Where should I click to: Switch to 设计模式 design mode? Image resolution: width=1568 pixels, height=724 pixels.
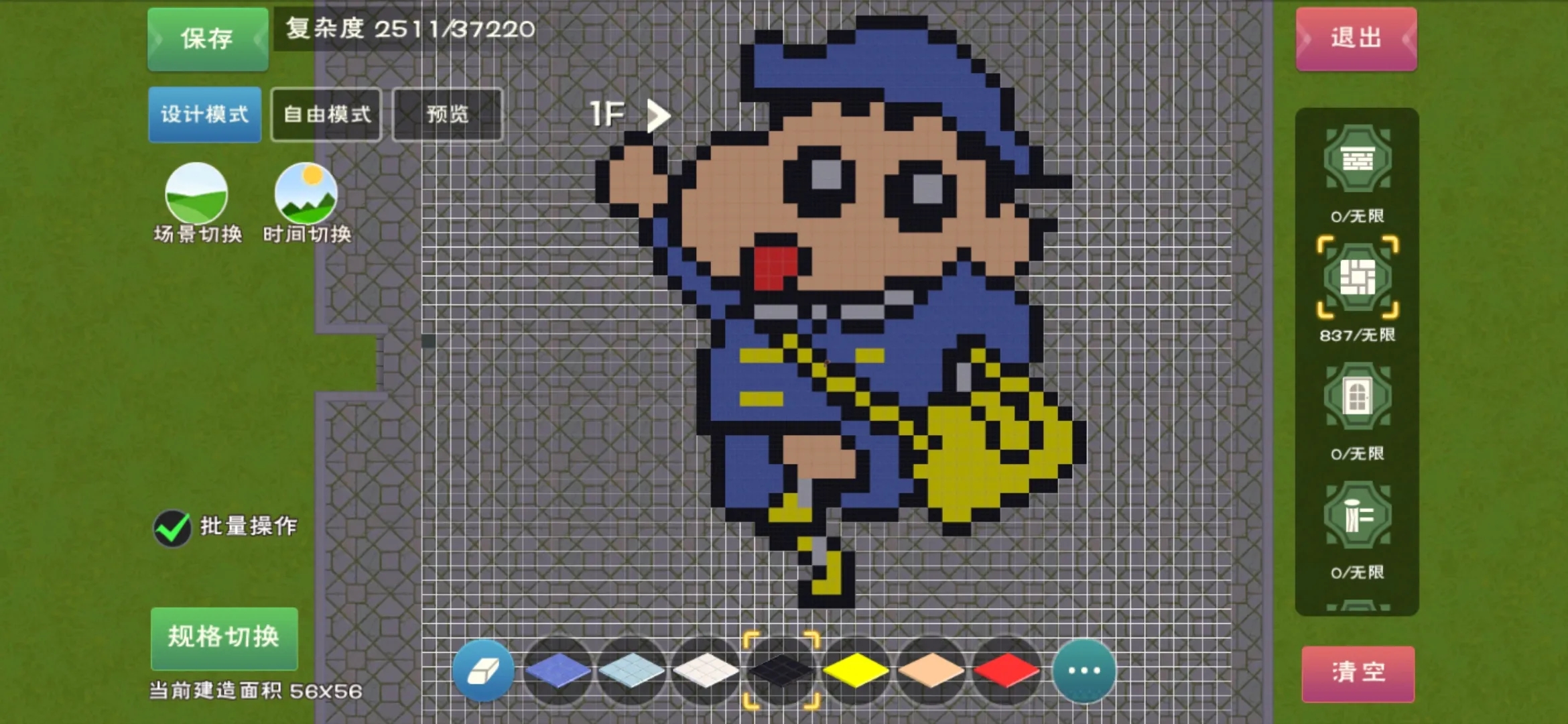(204, 115)
